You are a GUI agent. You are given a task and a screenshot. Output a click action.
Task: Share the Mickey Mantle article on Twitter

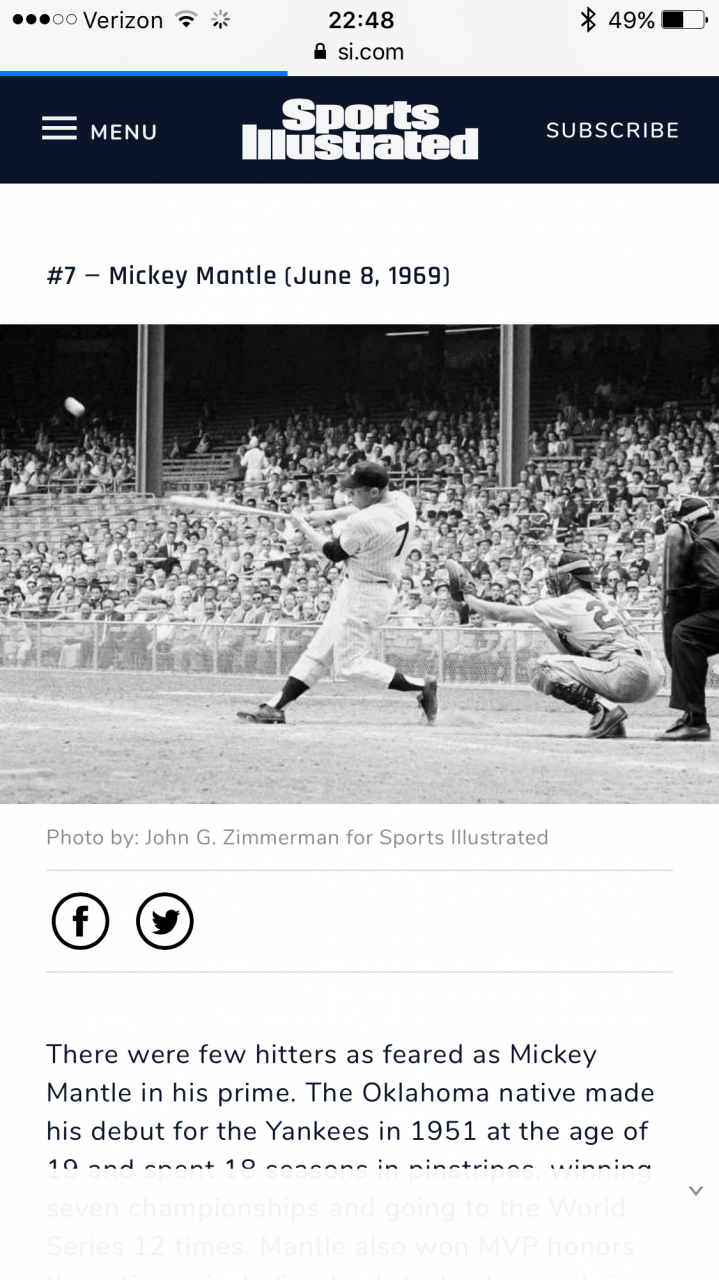[x=165, y=921]
